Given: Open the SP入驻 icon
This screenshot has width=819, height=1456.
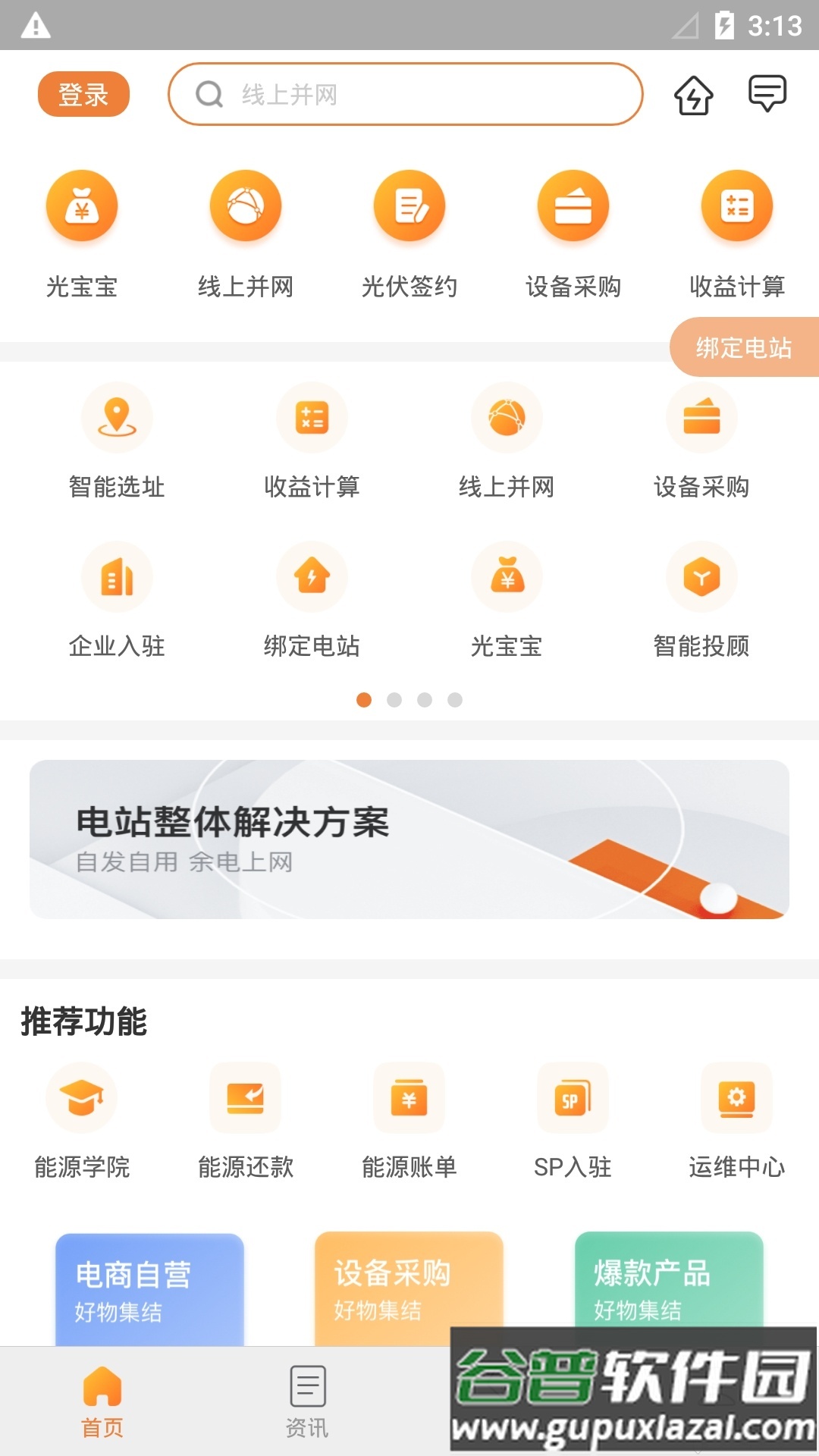Looking at the screenshot, I should coord(573,1097).
